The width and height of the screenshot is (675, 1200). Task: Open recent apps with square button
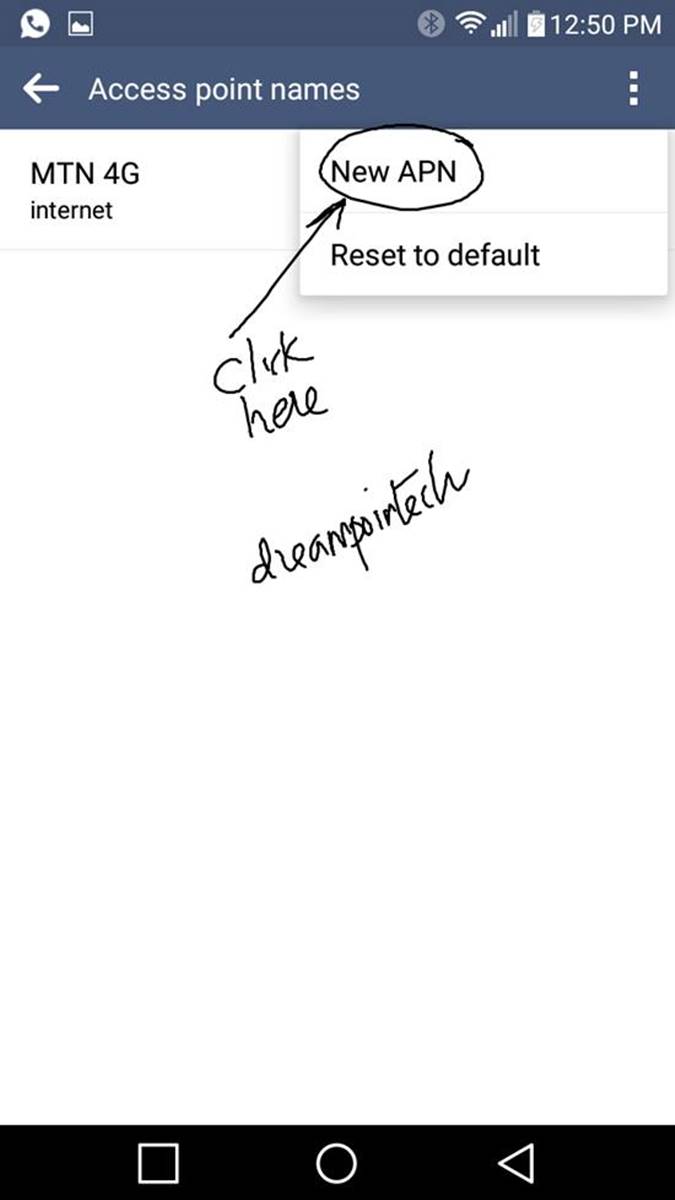(158, 1163)
